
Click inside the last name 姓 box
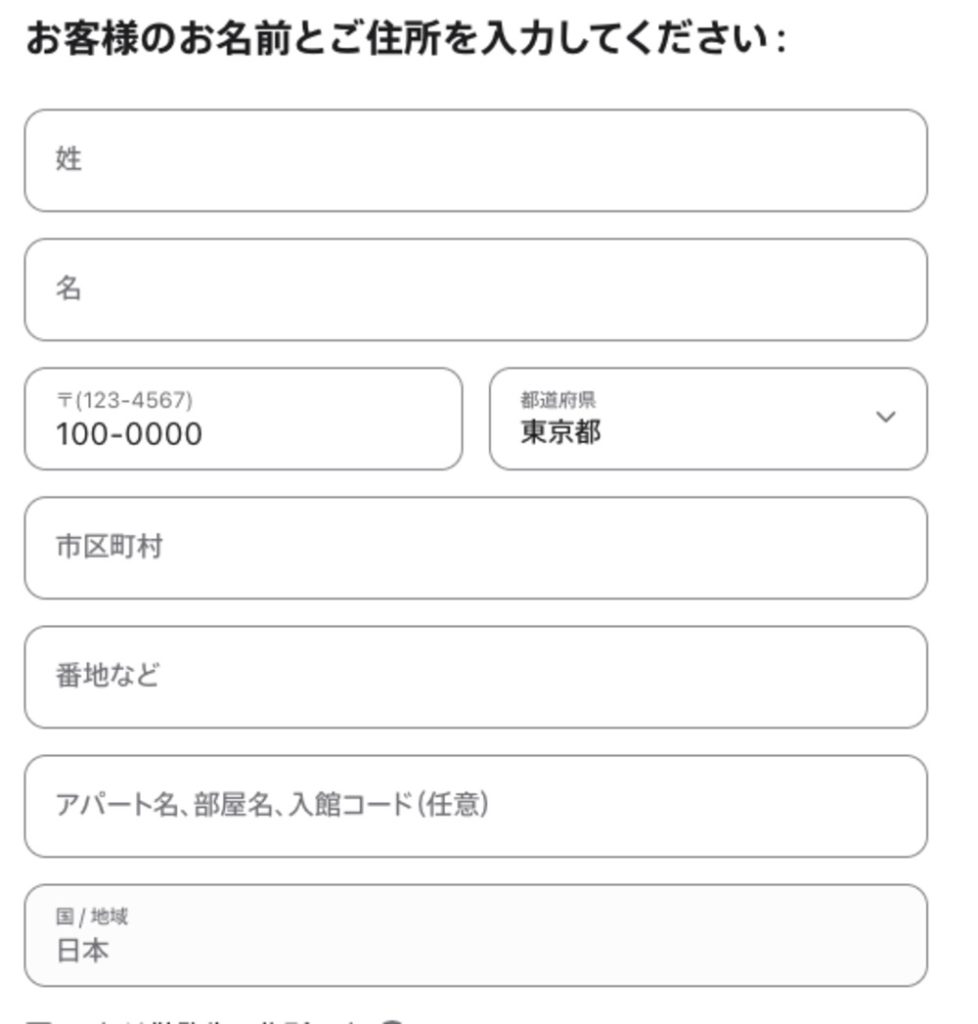(x=478, y=159)
